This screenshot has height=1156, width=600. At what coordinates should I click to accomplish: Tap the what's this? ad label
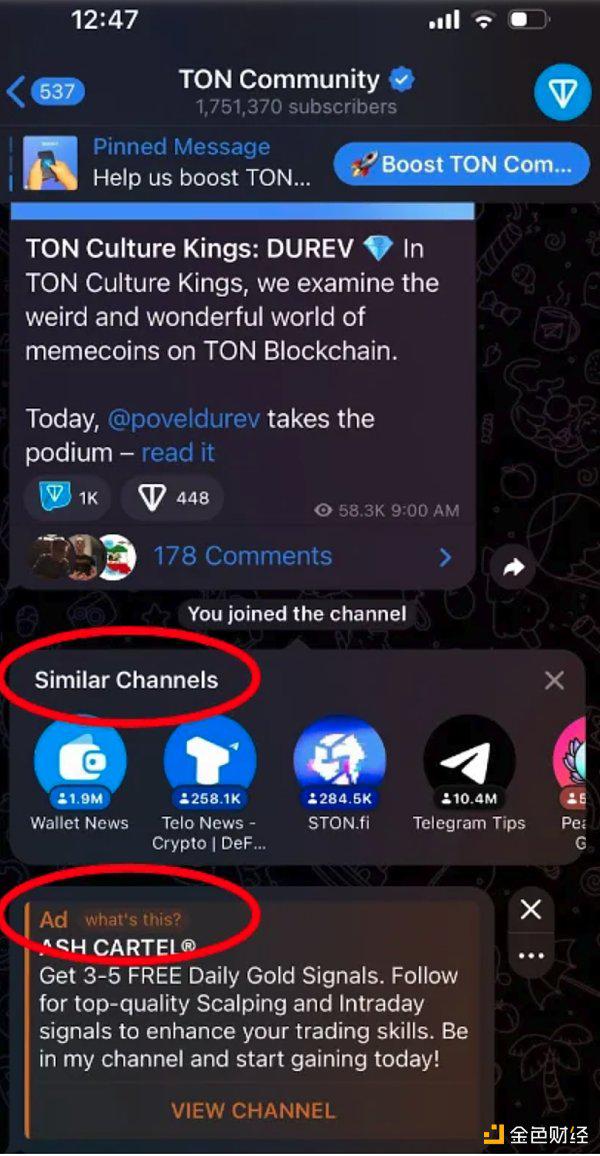(x=133, y=919)
